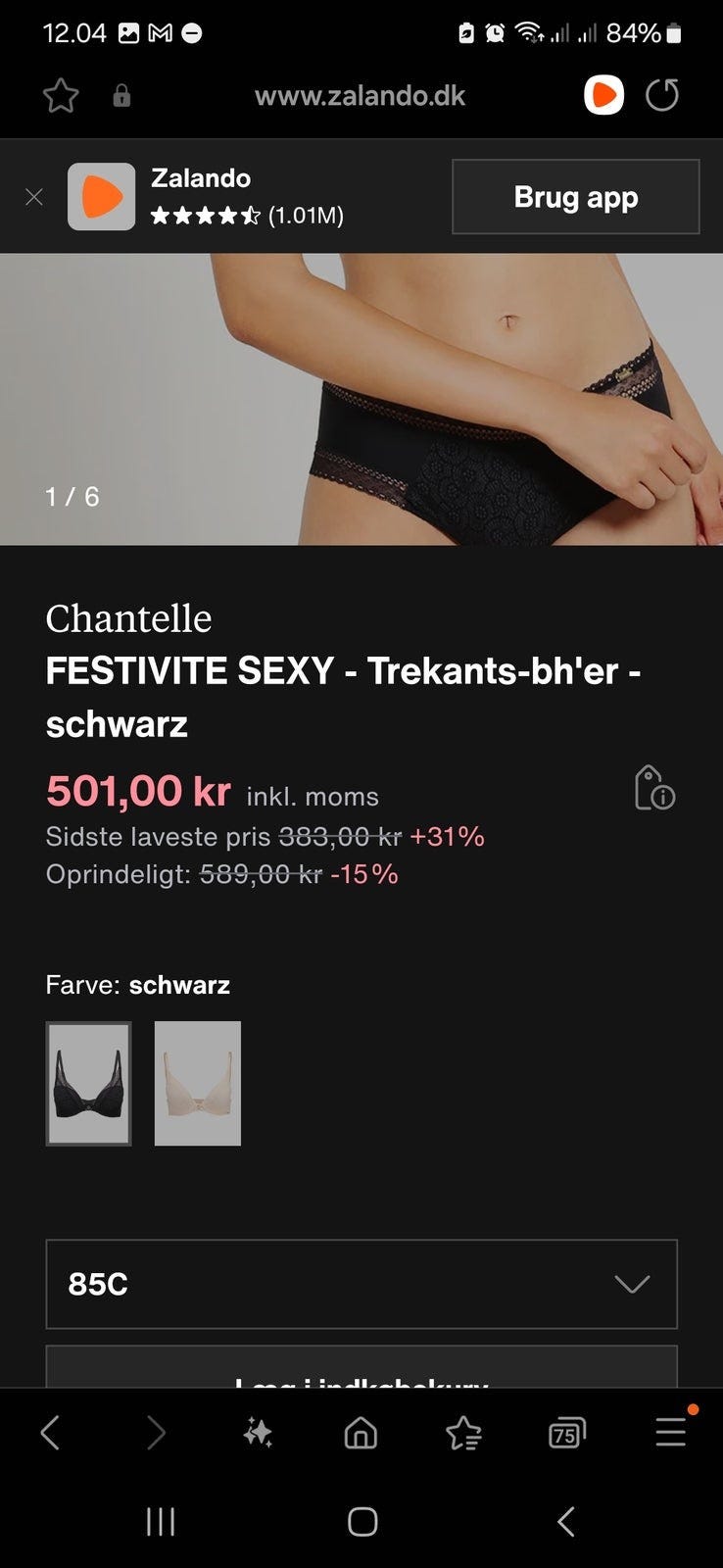Tap the Android recents button
Viewport: 723px width, 1568px height.
point(159,1522)
